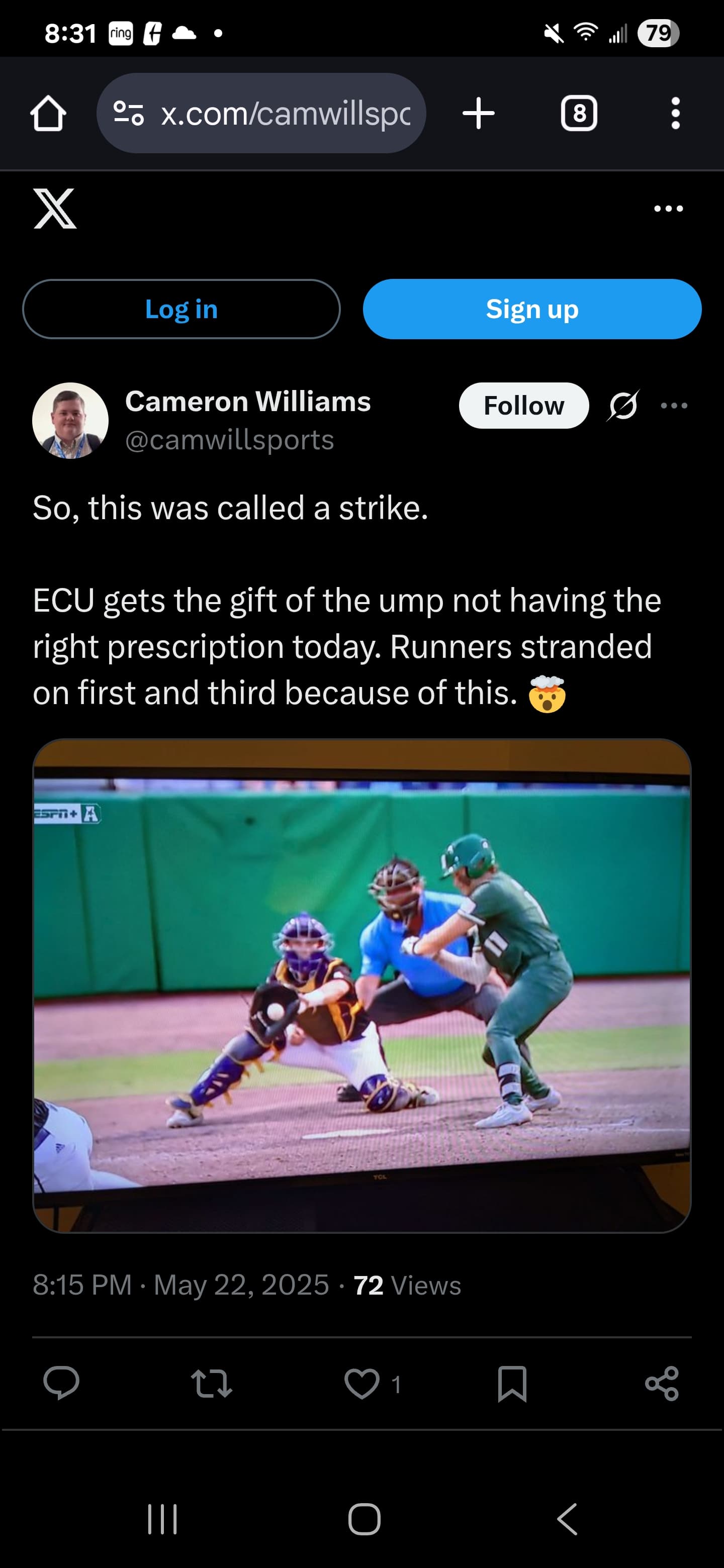
Task: Open the browser home page
Action: click(48, 113)
